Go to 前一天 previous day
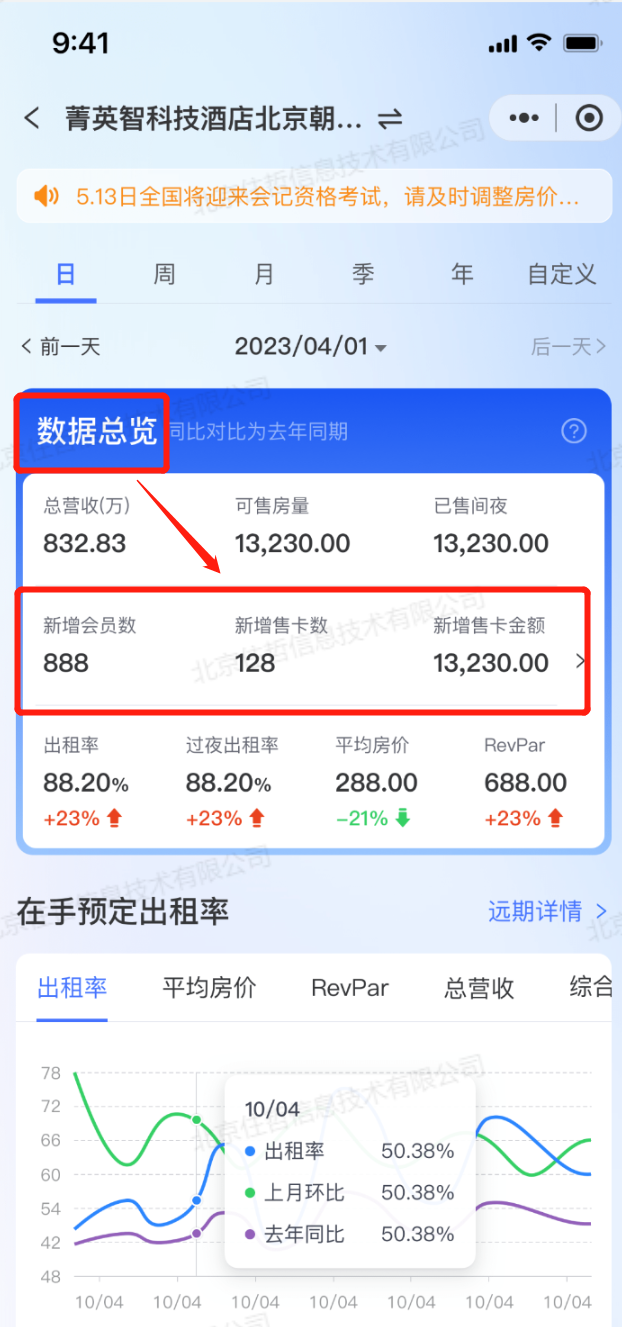 tap(60, 347)
